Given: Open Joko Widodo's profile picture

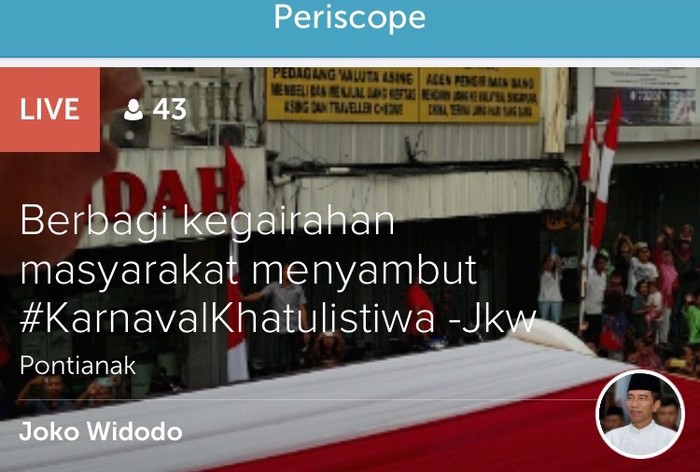Looking at the screenshot, I should click(x=640, y=414).
